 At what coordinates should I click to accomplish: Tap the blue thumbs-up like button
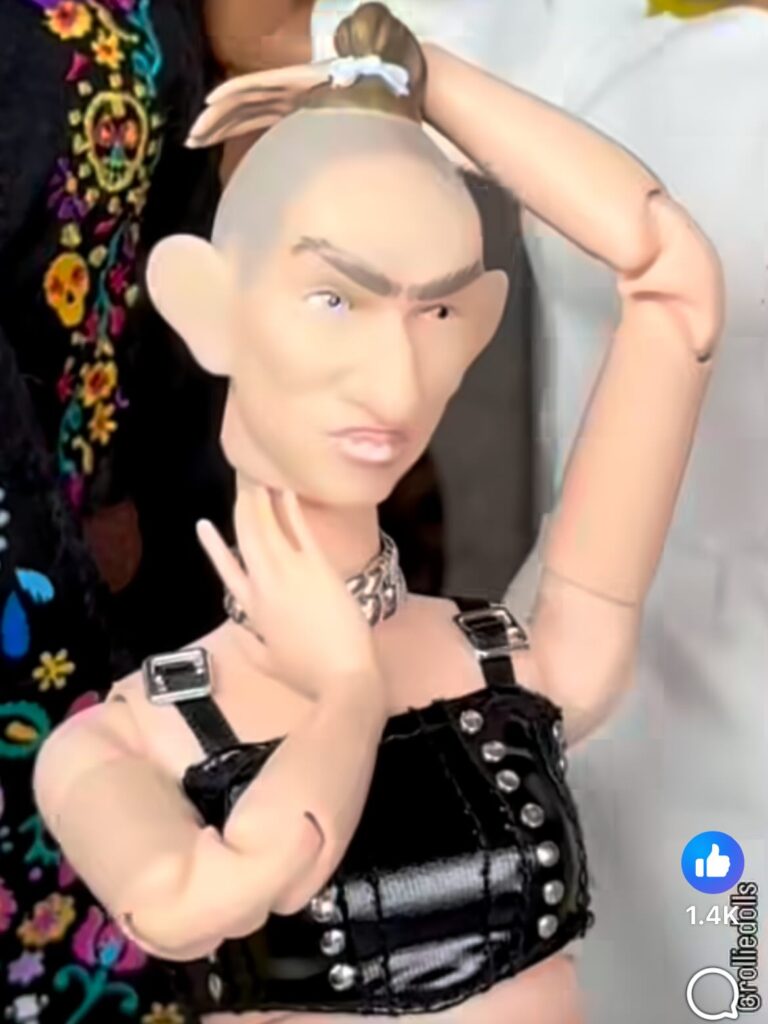pyautogui.click(x=712, y=862)
